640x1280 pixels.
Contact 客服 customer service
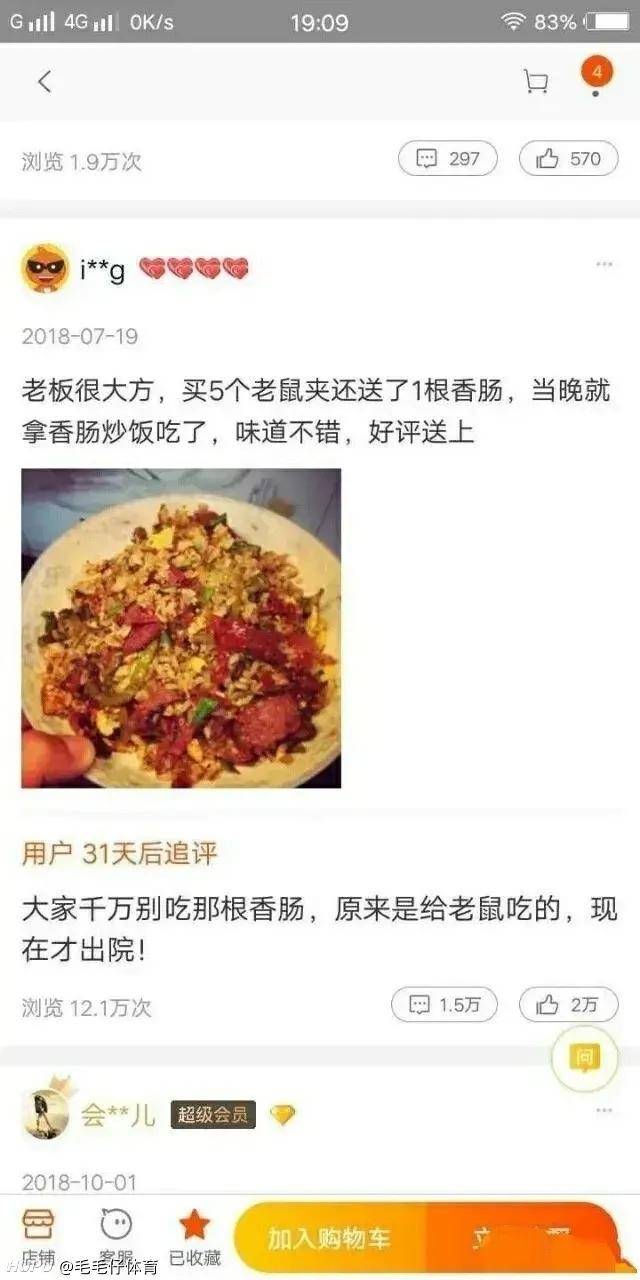(117, 1235)
